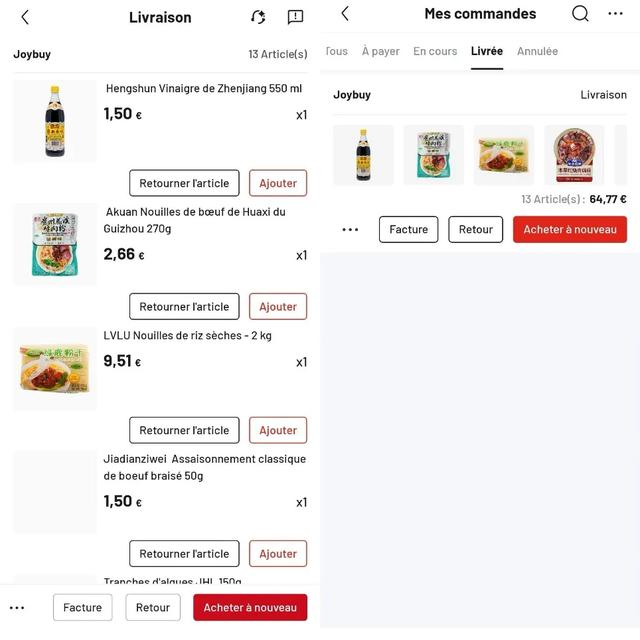
Task: Select the Annulée tab
Action: pyautogui.click(x=537, y=51)
